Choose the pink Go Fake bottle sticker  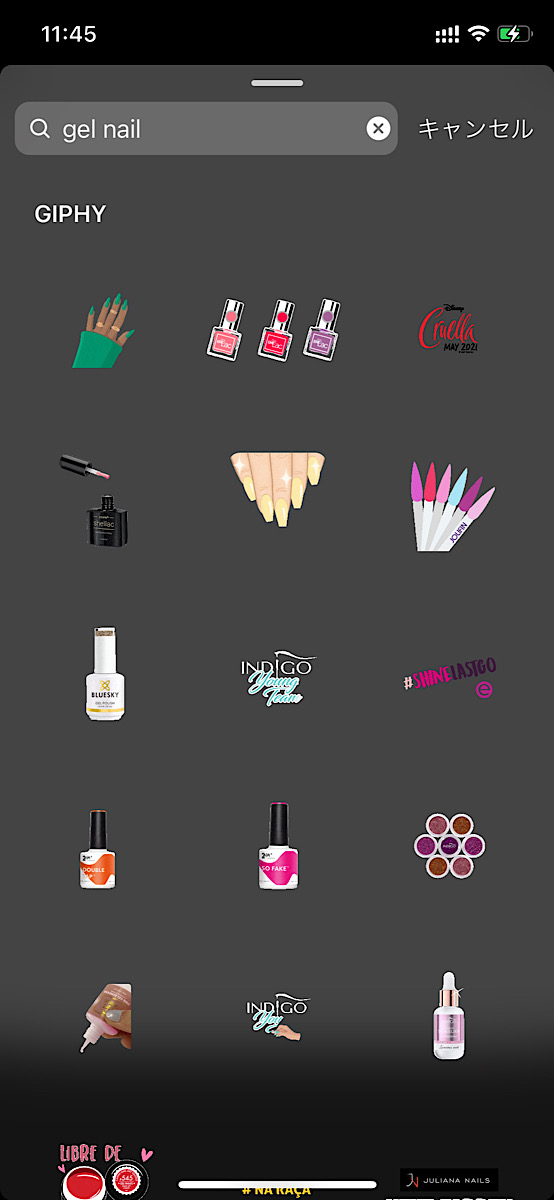pyautogui.click(x=277, y=847)
